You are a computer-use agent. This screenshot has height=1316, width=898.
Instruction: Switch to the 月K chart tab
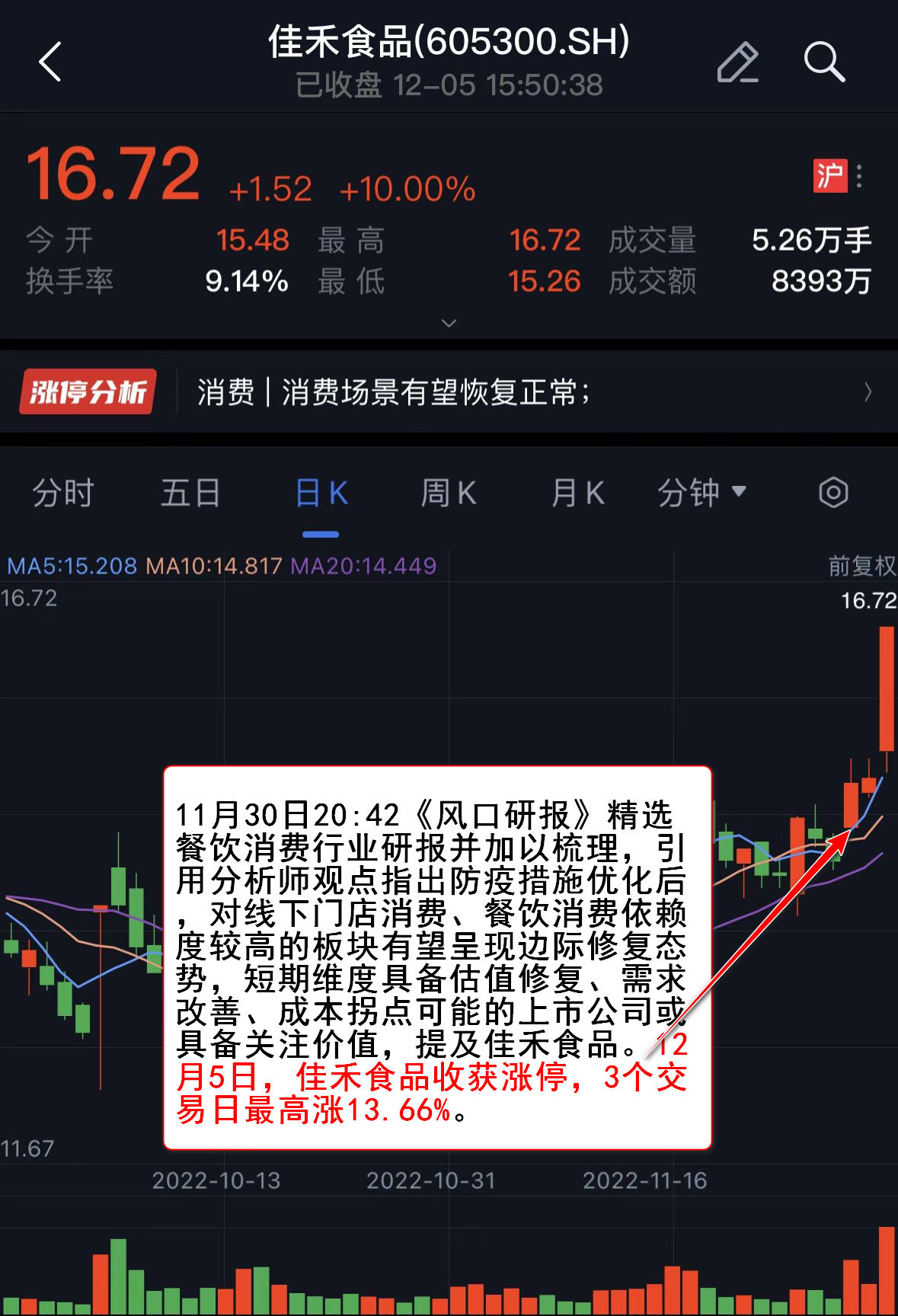pos(577,493)
